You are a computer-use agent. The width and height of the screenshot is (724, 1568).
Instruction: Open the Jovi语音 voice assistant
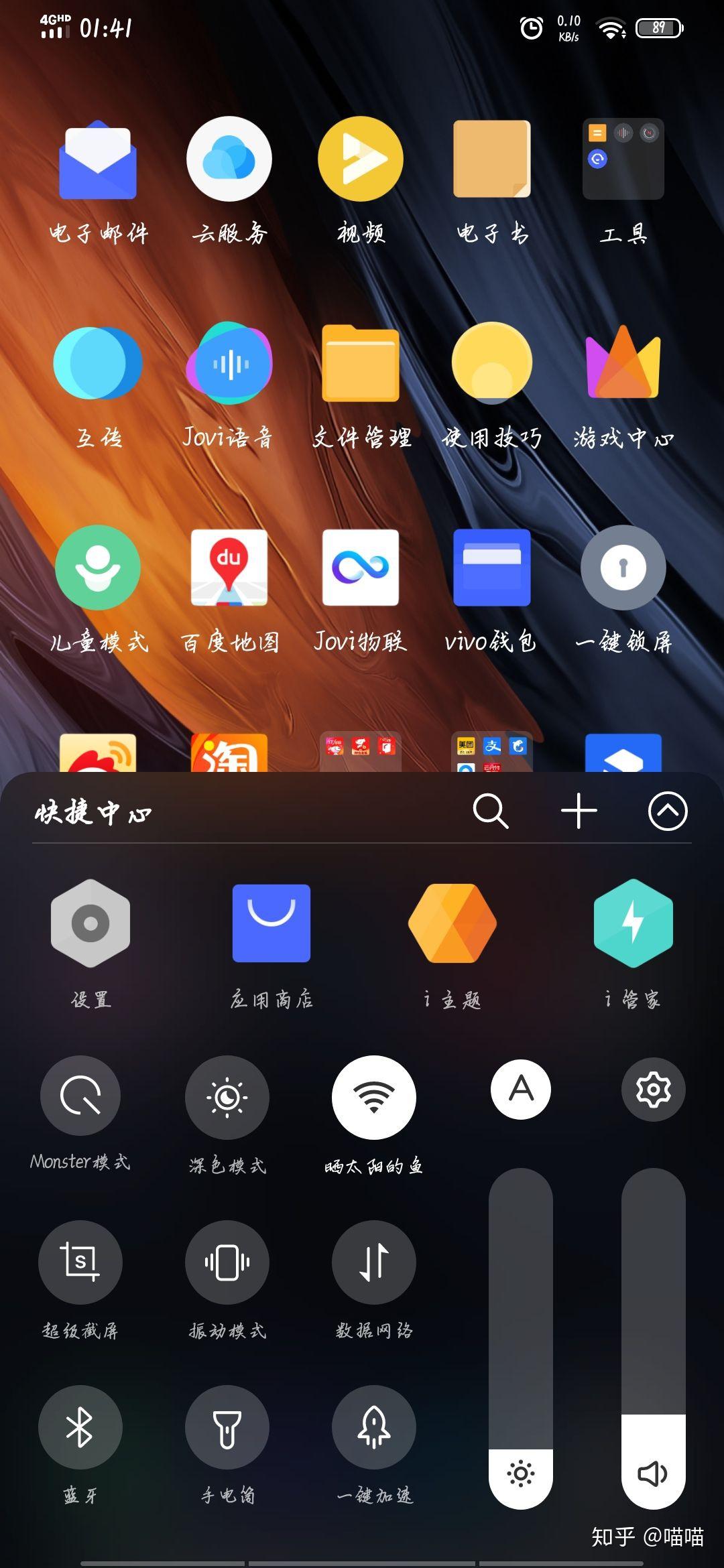229,363
